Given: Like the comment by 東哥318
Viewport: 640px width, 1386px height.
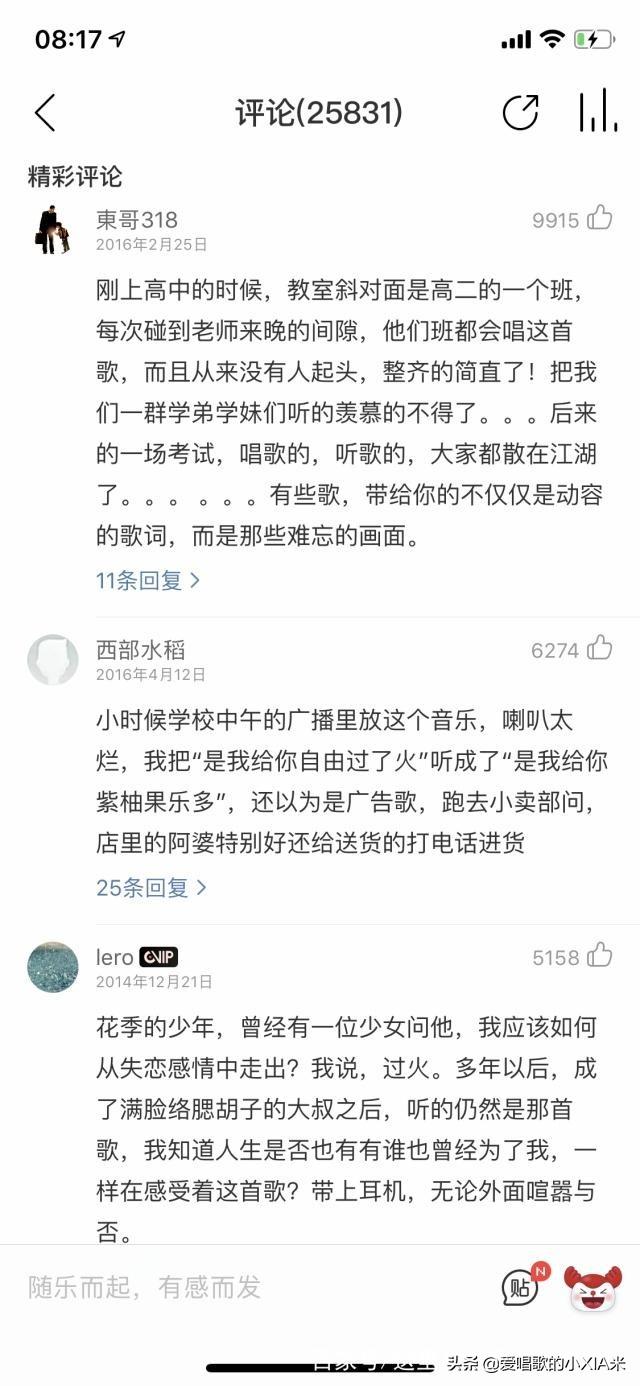Looking at the screenshot, I should click(600, 217).
